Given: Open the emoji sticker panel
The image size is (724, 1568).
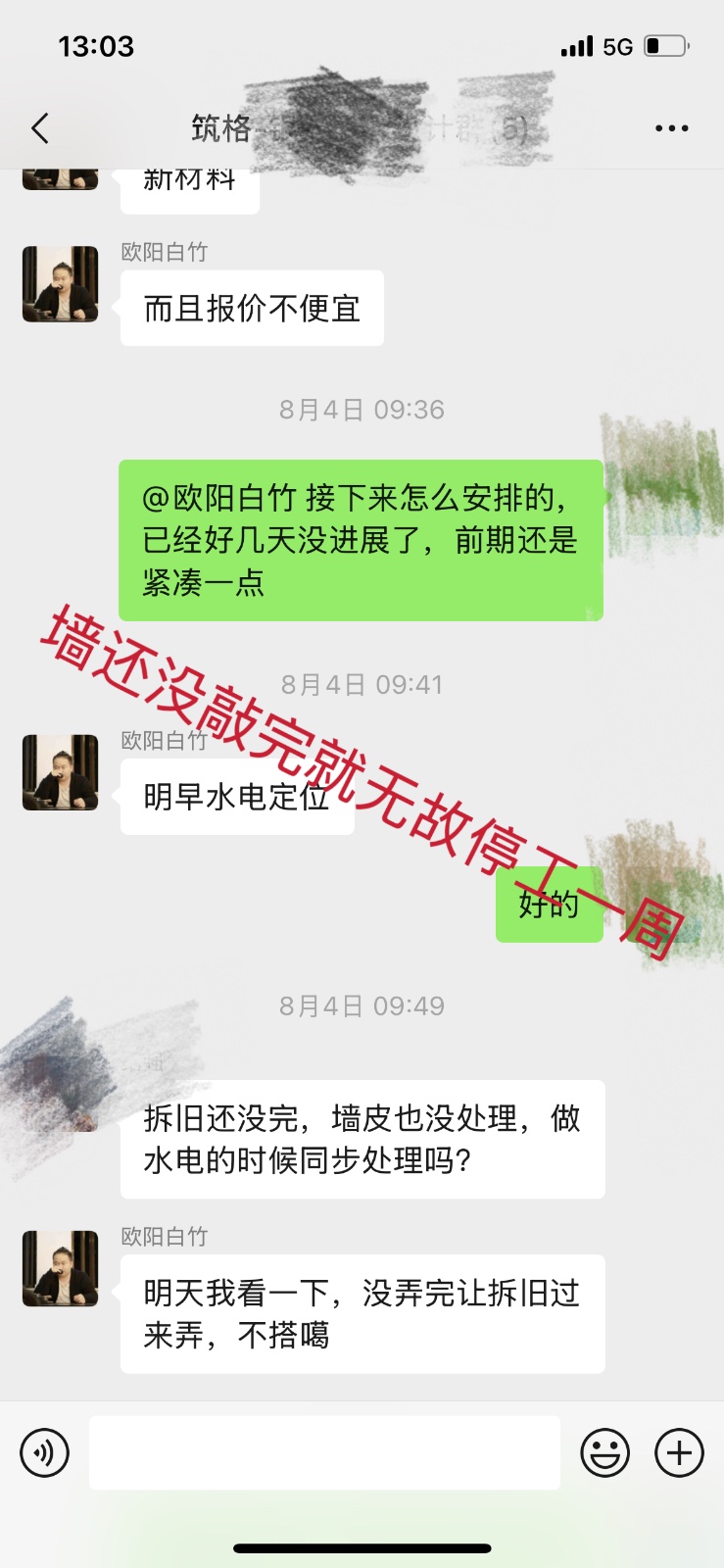Looking at the screenshot, I should tap(605, 1452).
